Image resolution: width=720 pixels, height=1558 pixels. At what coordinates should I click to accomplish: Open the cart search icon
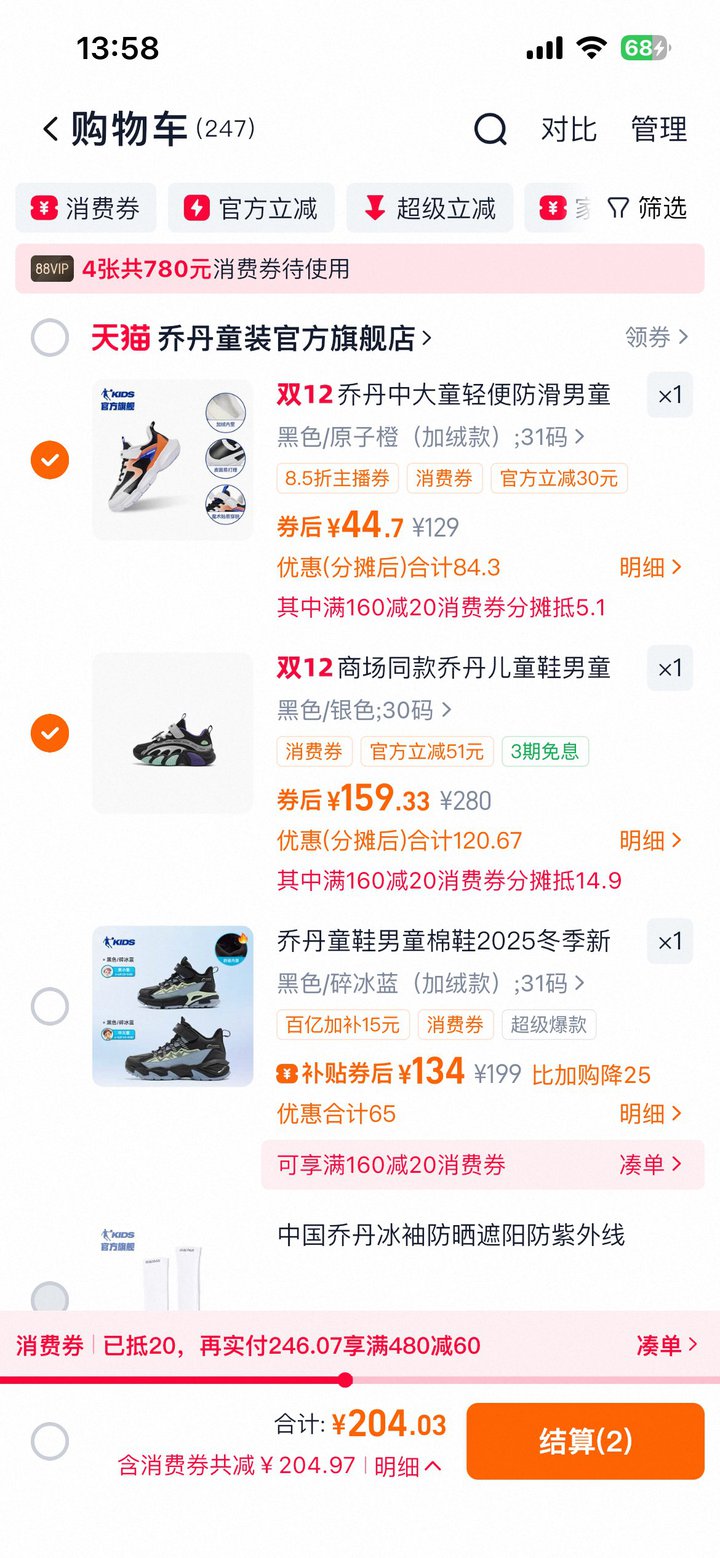(x=490, y=129)
